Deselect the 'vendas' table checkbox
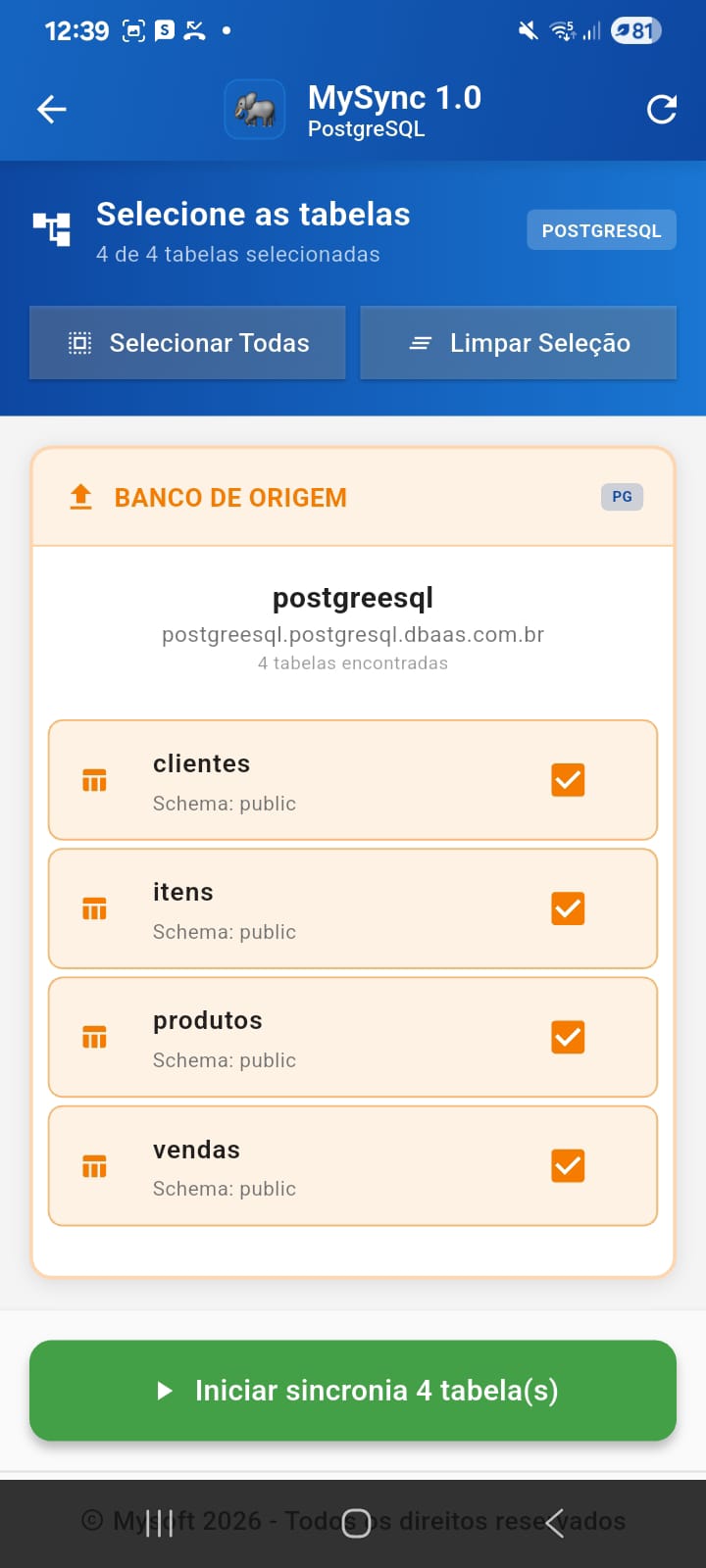The height and width of the screenshot is (1568, 706). click(568, 1165)
